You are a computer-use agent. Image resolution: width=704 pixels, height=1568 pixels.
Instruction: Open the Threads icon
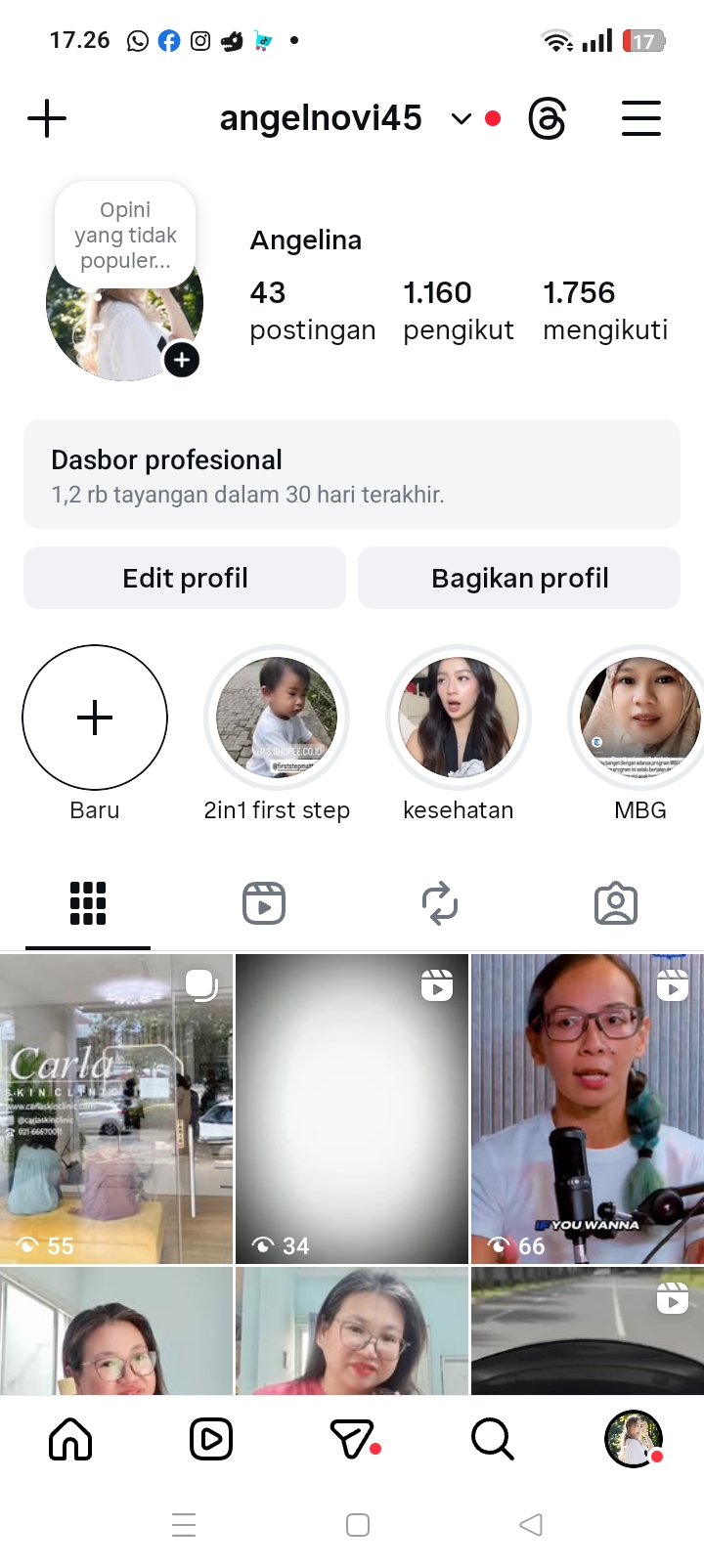click(x=548, y=119)
